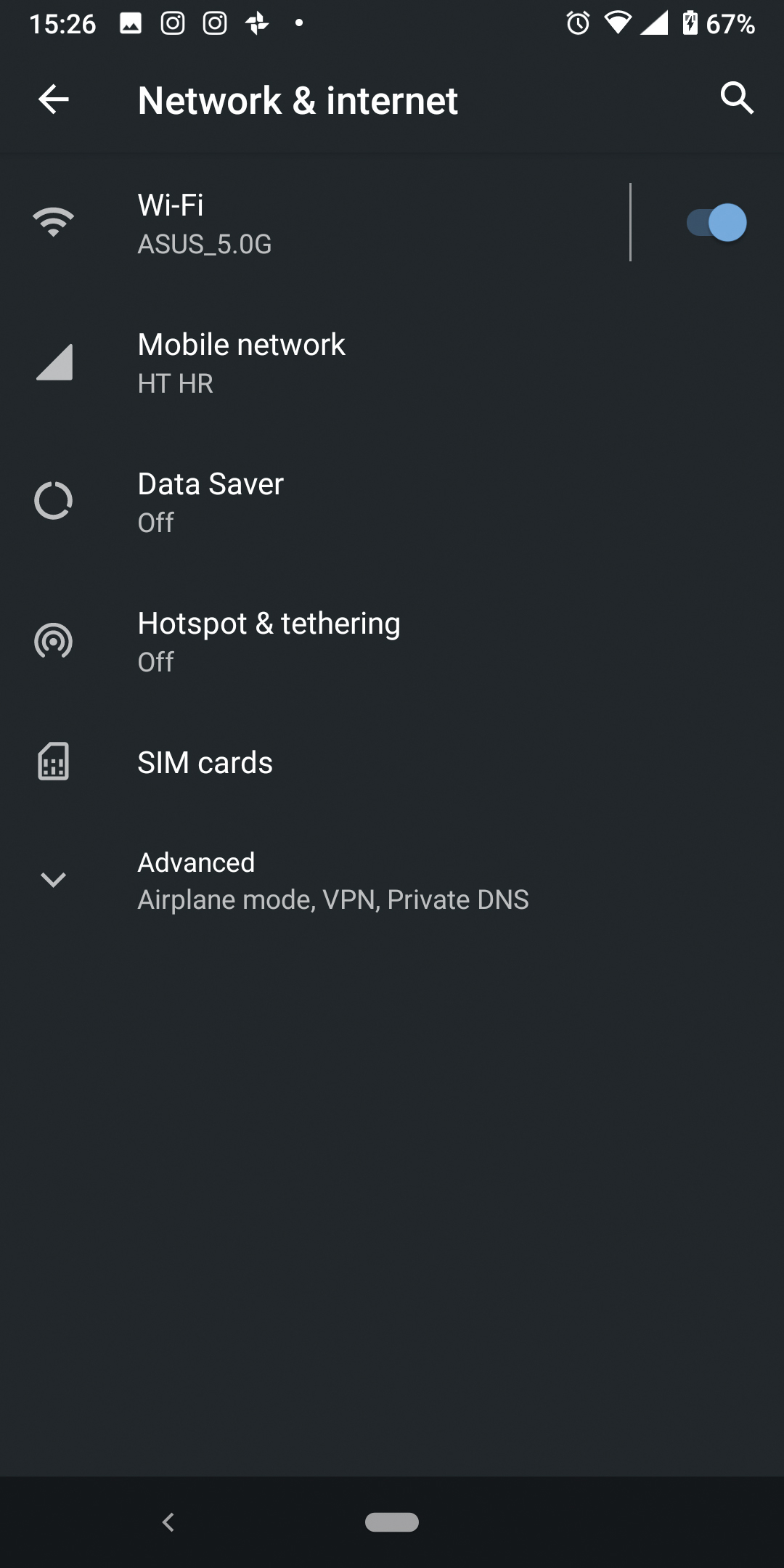Tap the home pill button

coord(392,1522)
